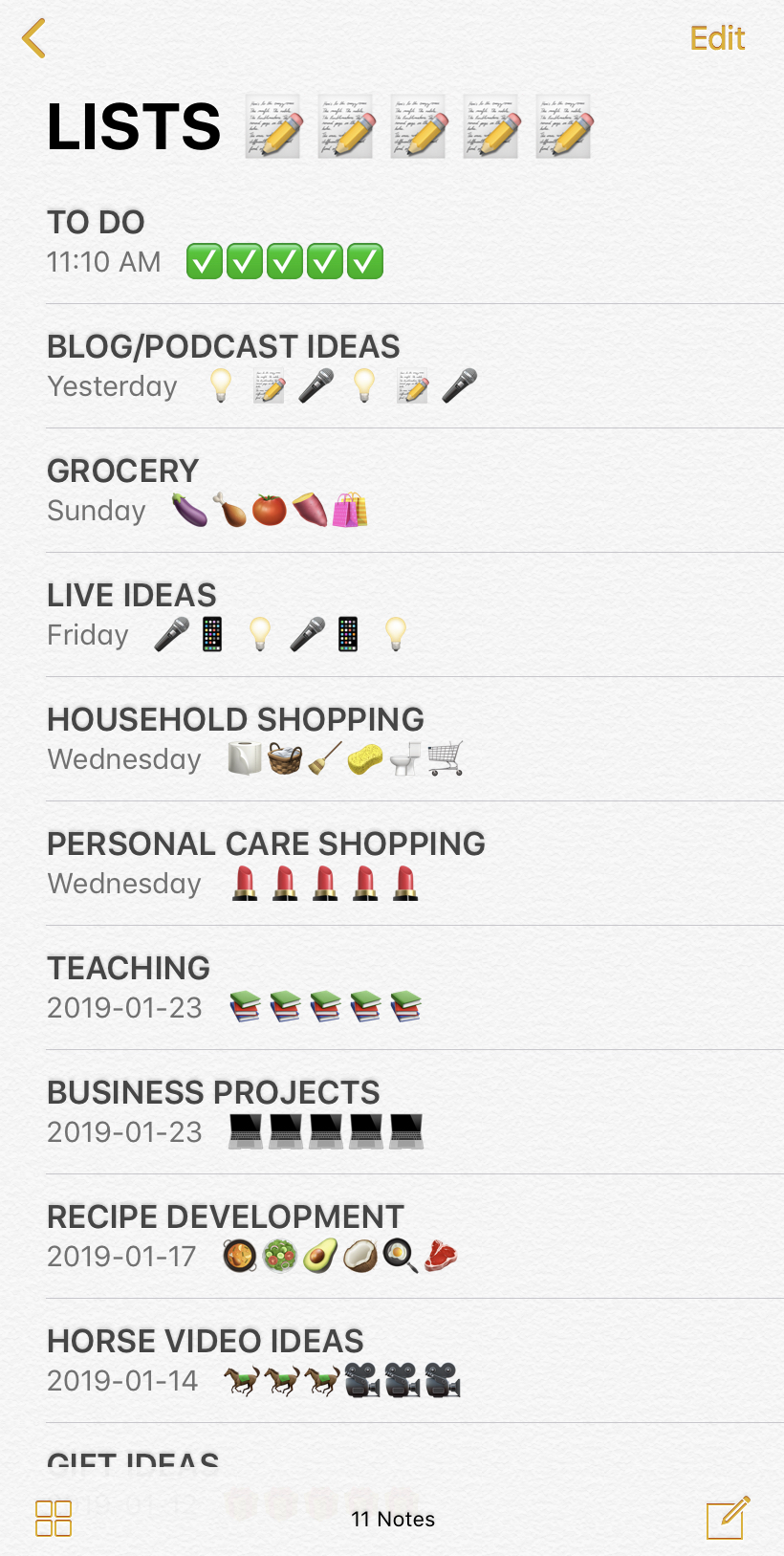Compose a new note

point(727,1518)
